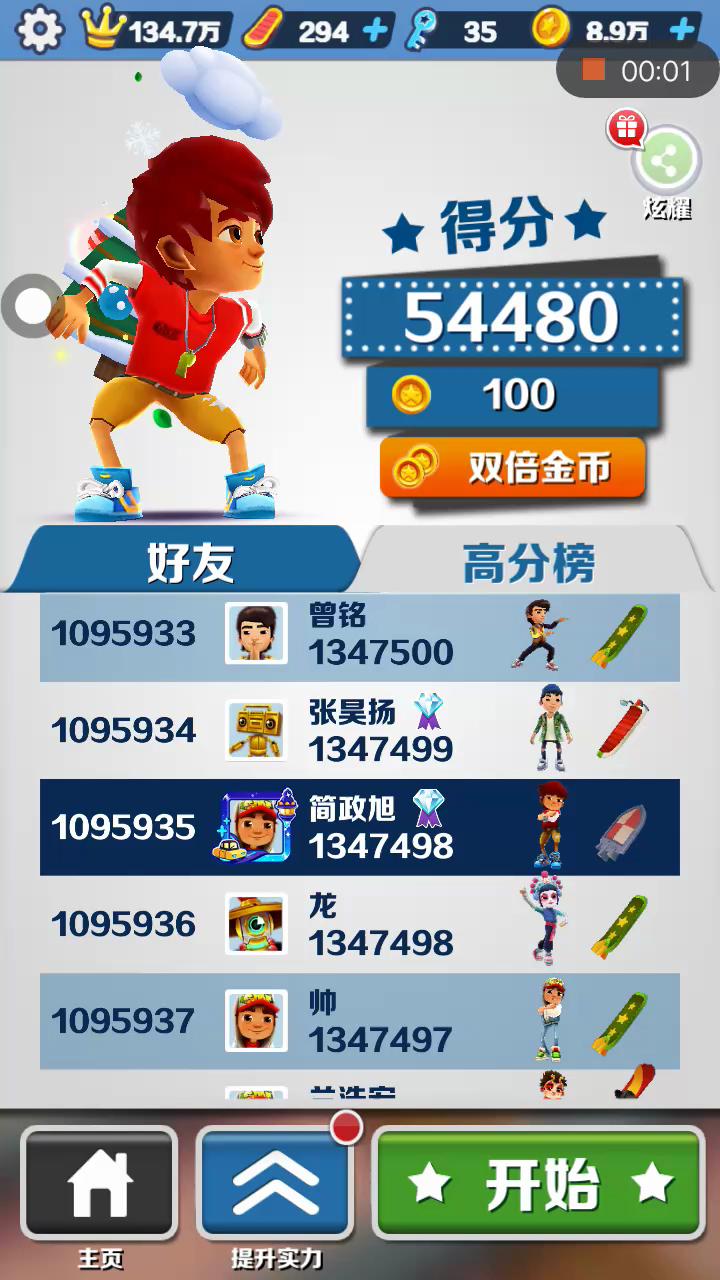Switch to the 高分榜 tab
720x1280 pixels.
pyautogui.click(x=528, y=564)
